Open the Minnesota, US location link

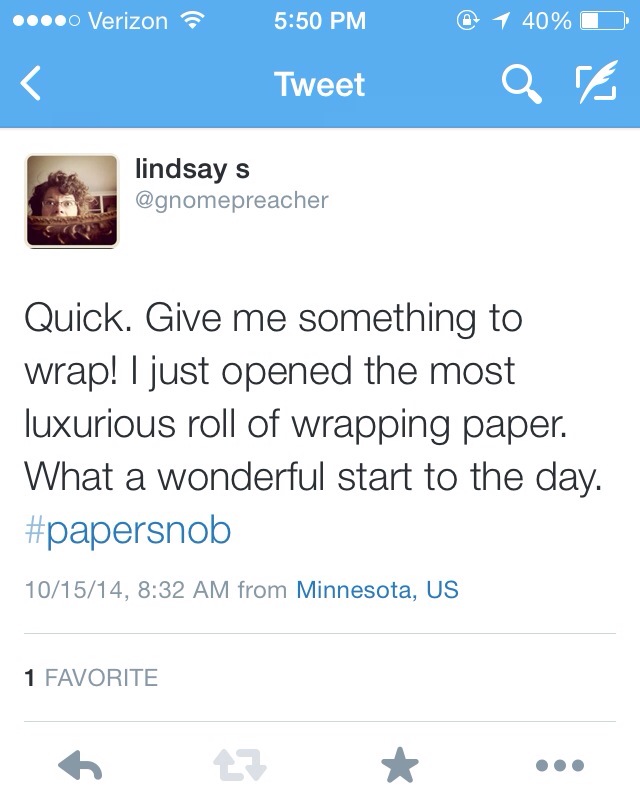click(377, 589)
